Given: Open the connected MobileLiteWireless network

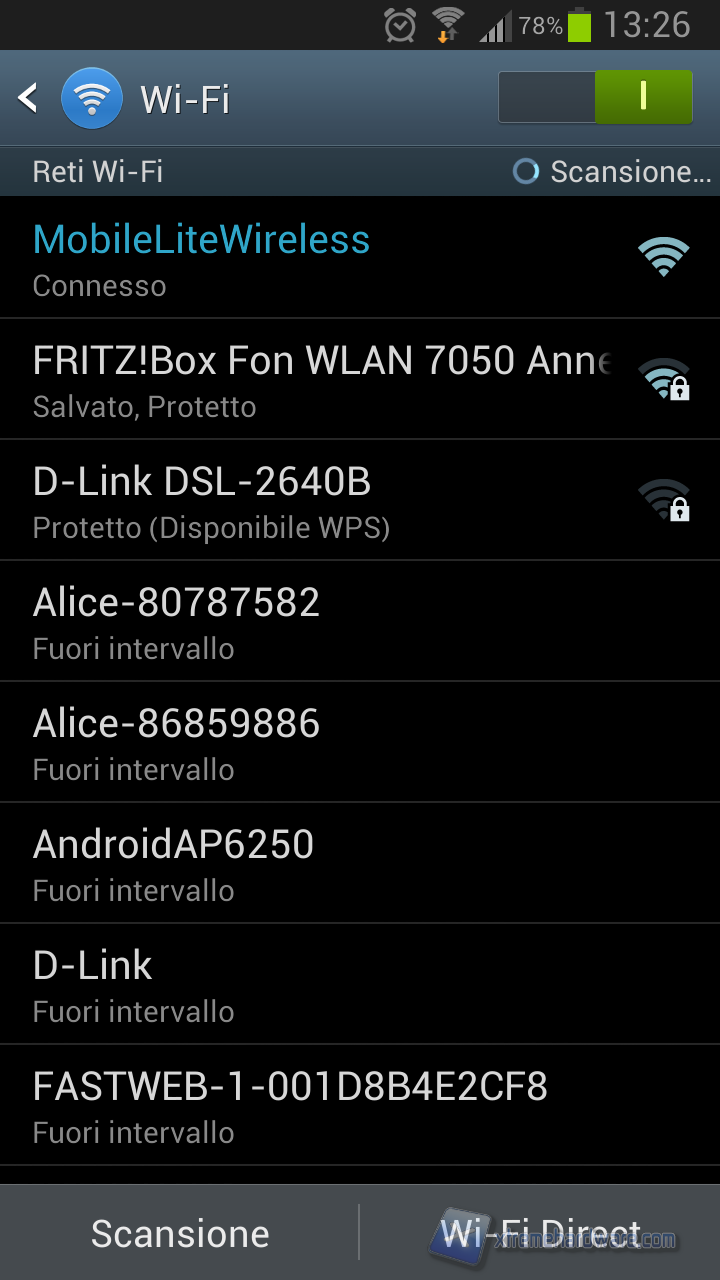Looking at the screenshot, I should coord(360,258).
